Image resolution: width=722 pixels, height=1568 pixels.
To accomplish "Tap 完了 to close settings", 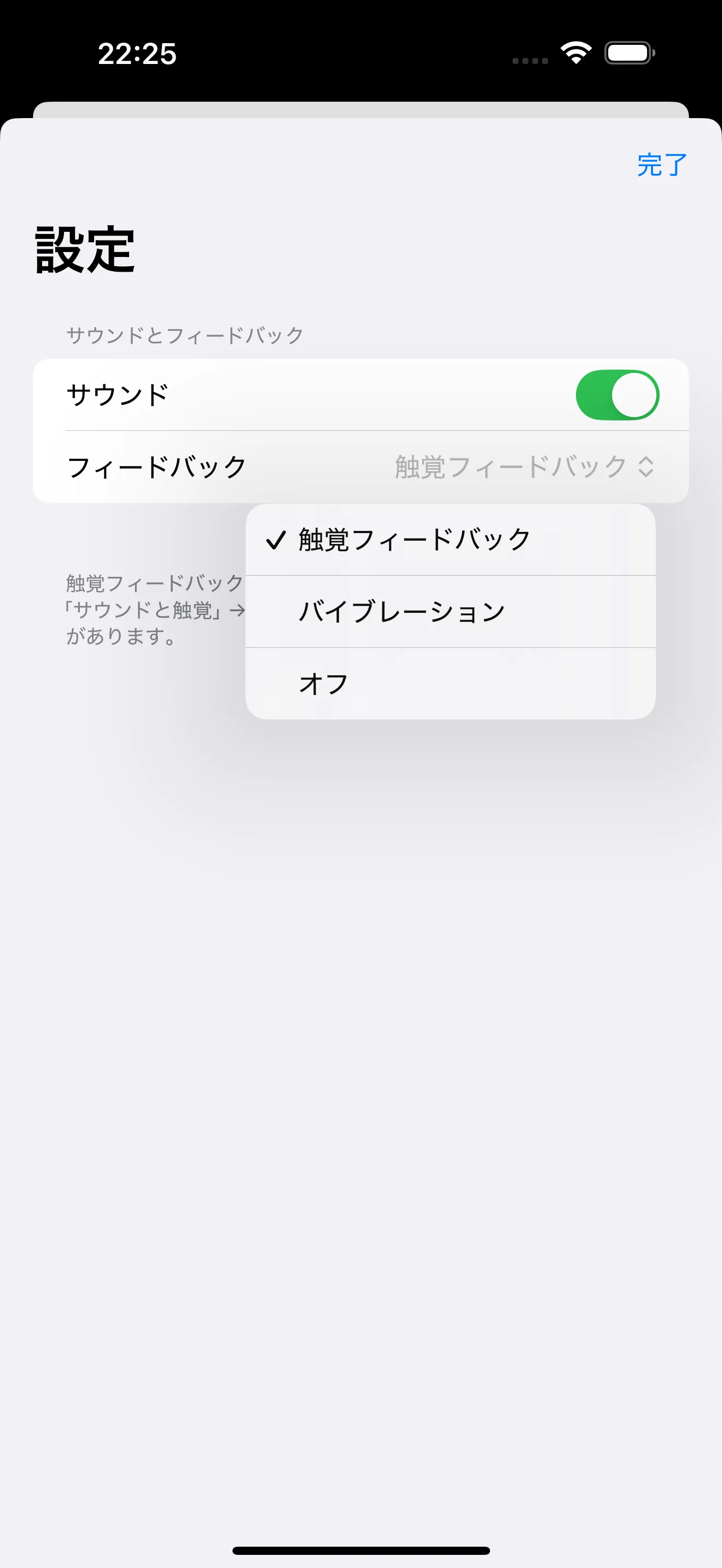I will coord(662,165).
